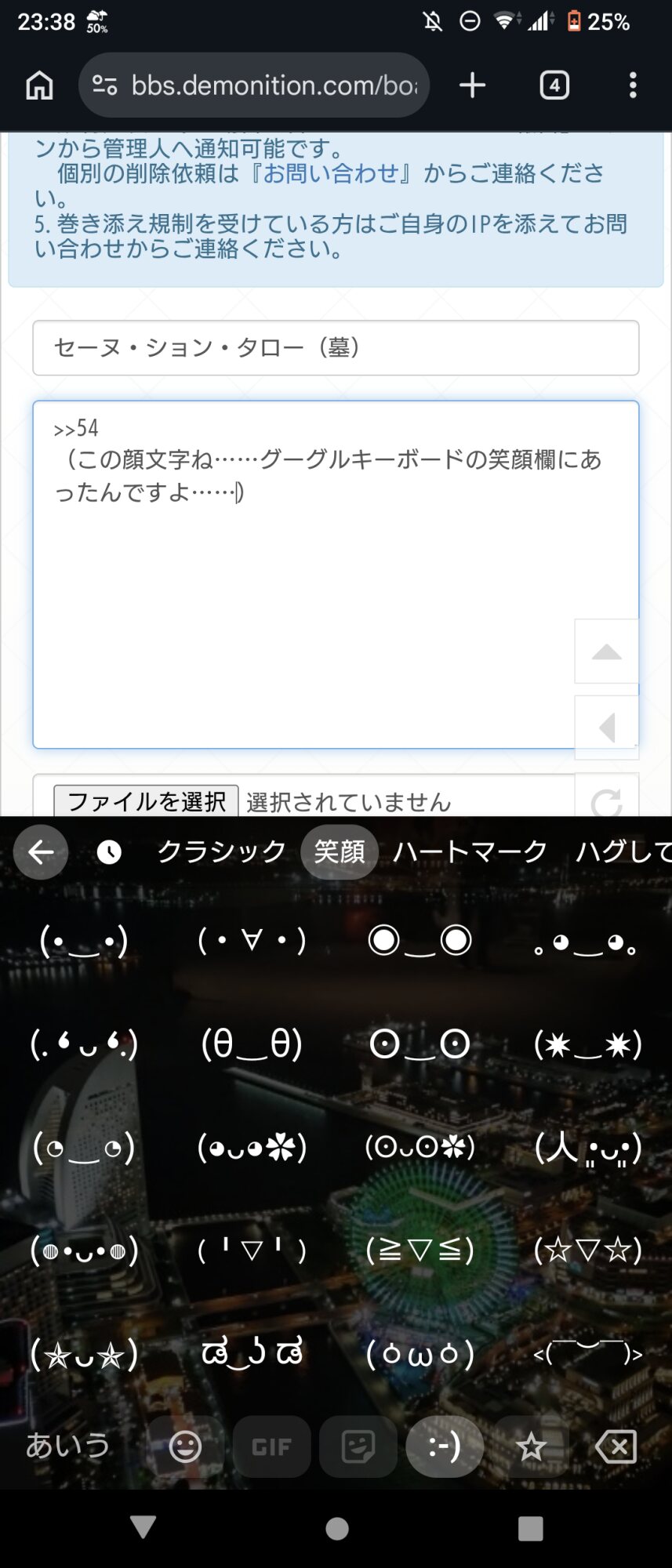Go back in the kaomoji keyboard panel
Viewport: 672px width, 1568px height.
41,852
